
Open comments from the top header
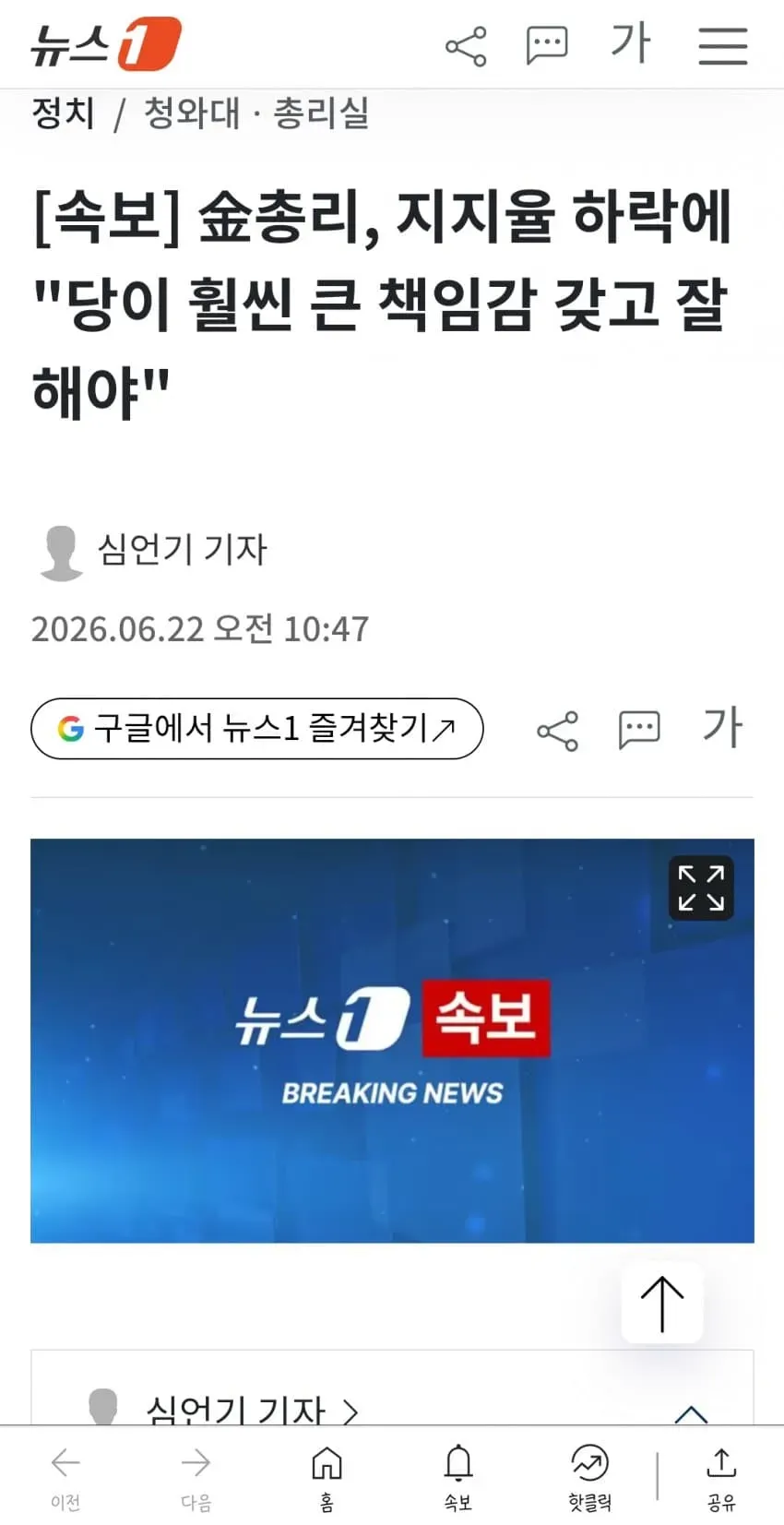tap(547, 46)
